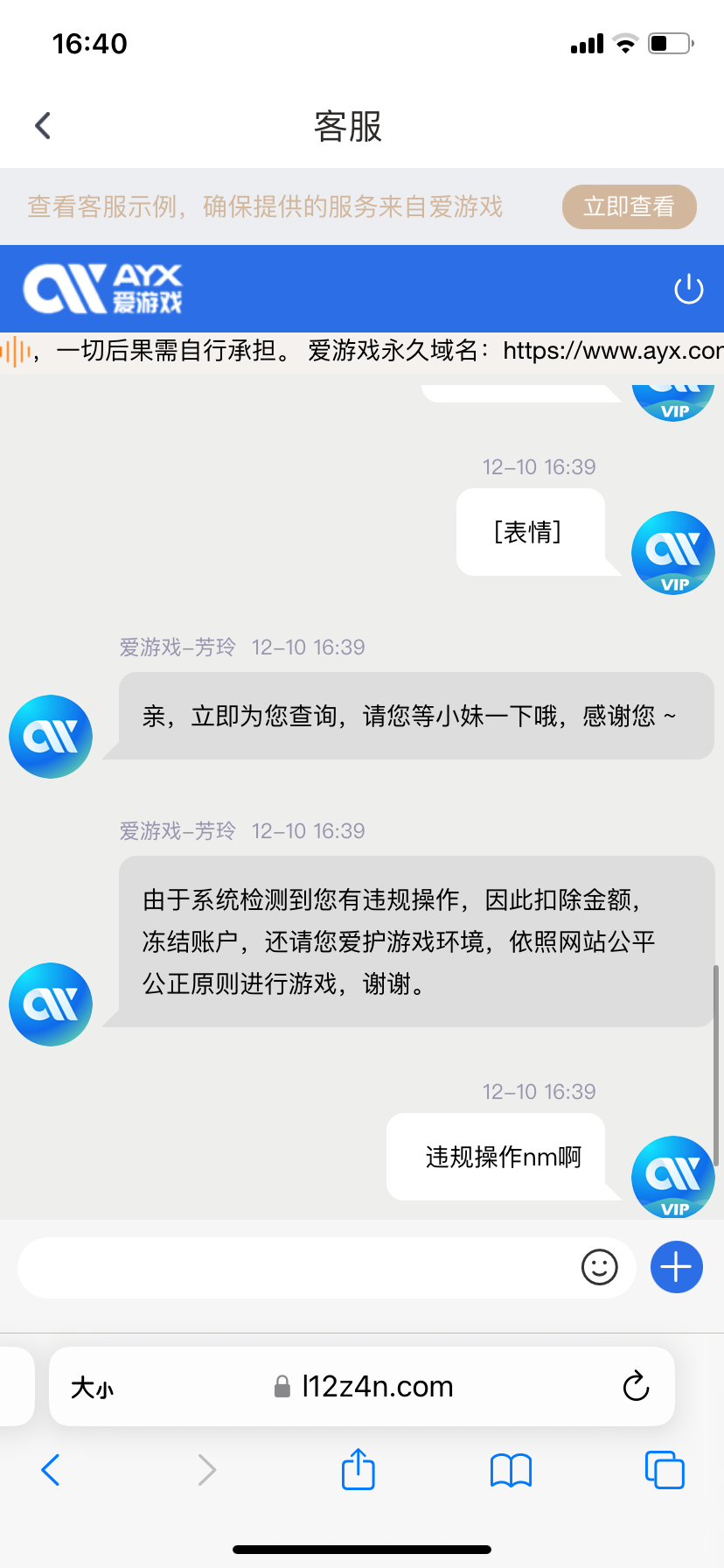This screenshot has height=1568, width=724.
Task: Go back from the 客服 page
Action: tap(43, 126)
